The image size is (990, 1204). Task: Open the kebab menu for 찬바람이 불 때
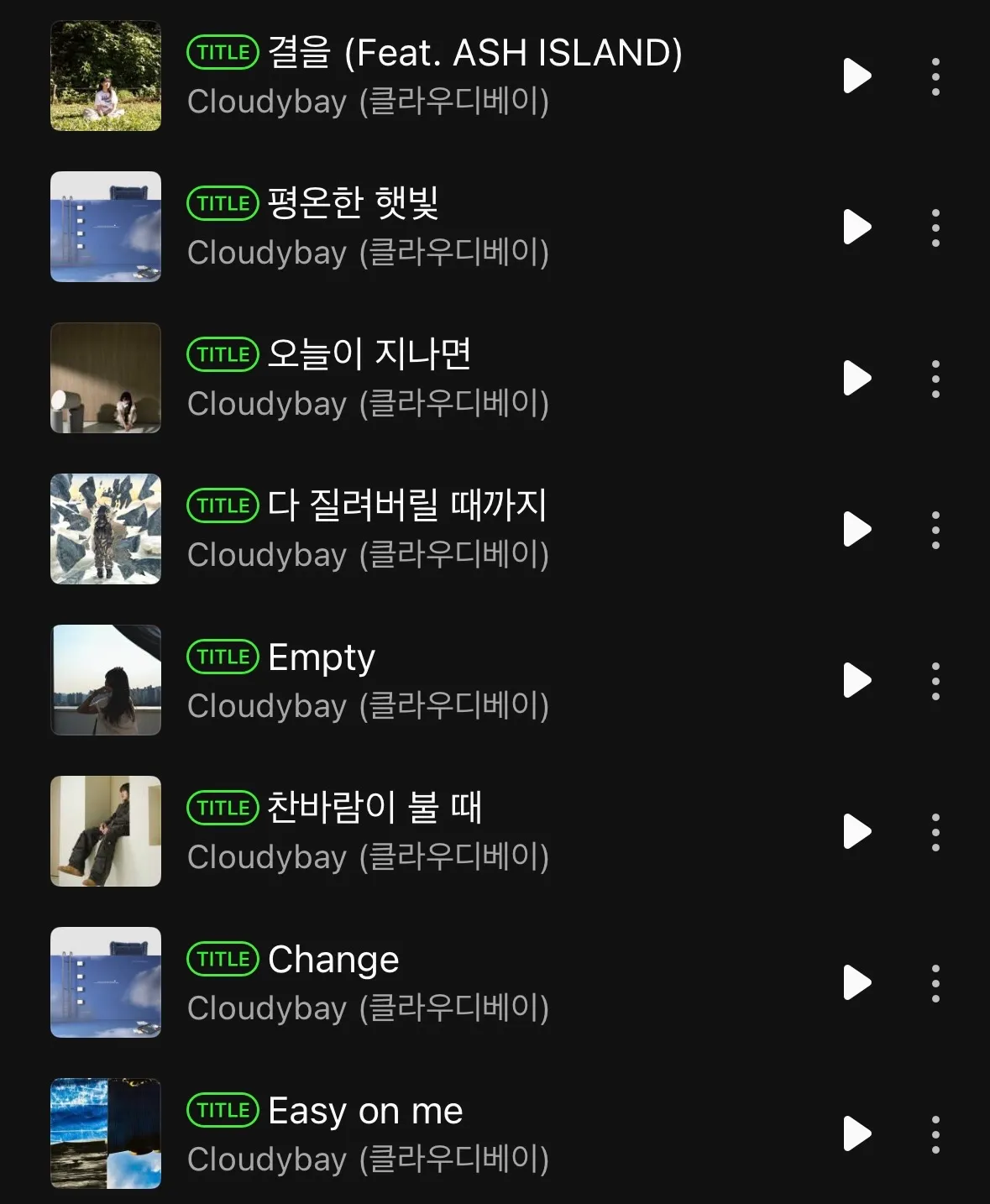coord(935,832)
